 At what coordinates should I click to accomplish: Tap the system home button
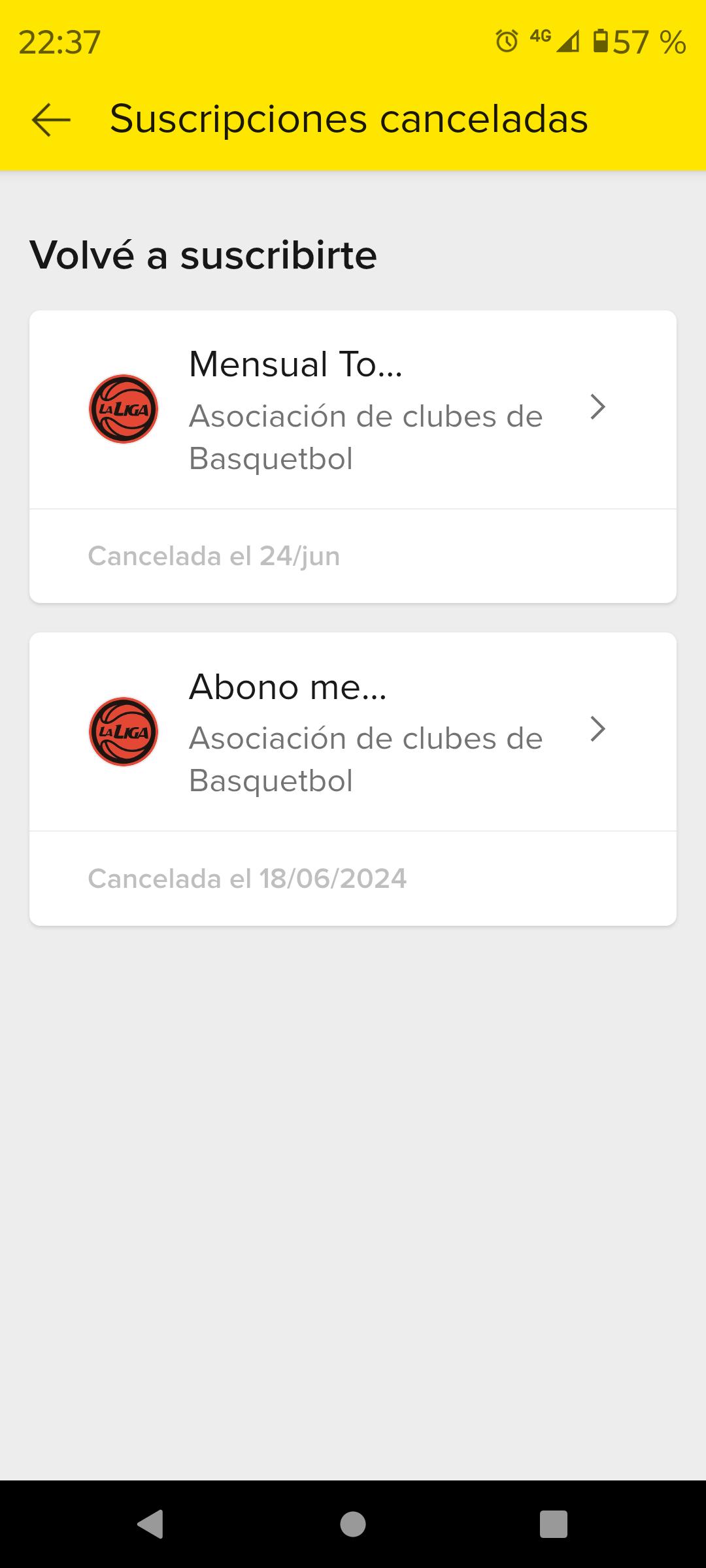[353, 1524]
